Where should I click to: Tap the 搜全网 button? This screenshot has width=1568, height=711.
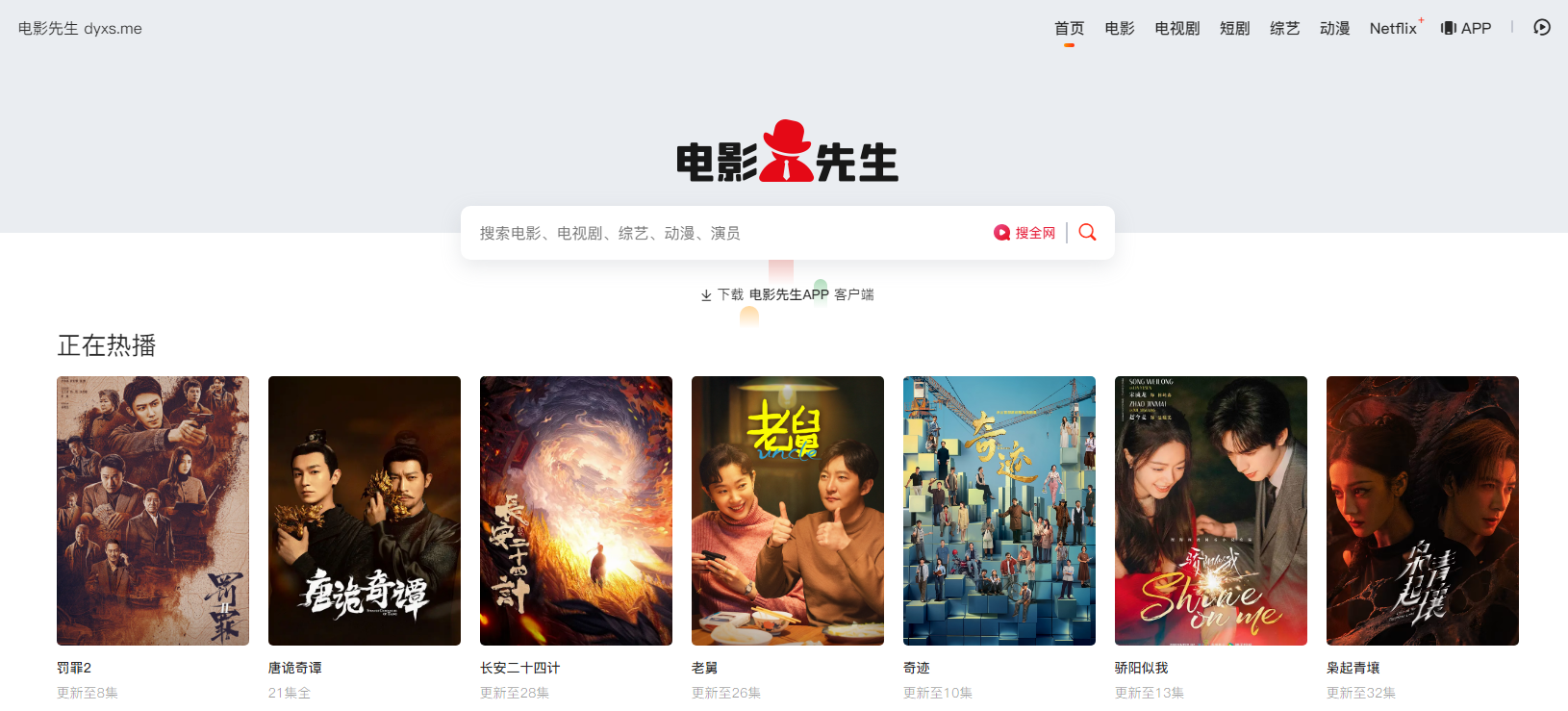click(x=1025, y=233)
